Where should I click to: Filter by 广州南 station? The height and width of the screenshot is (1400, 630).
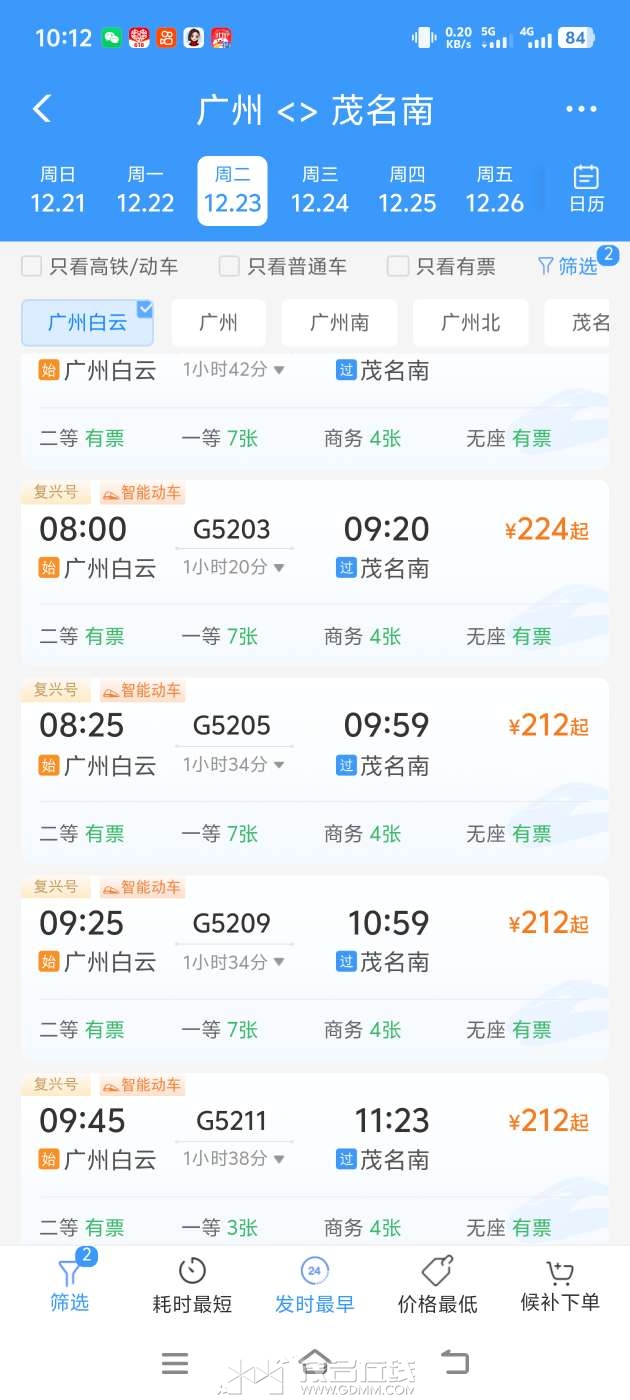[339, 322]
